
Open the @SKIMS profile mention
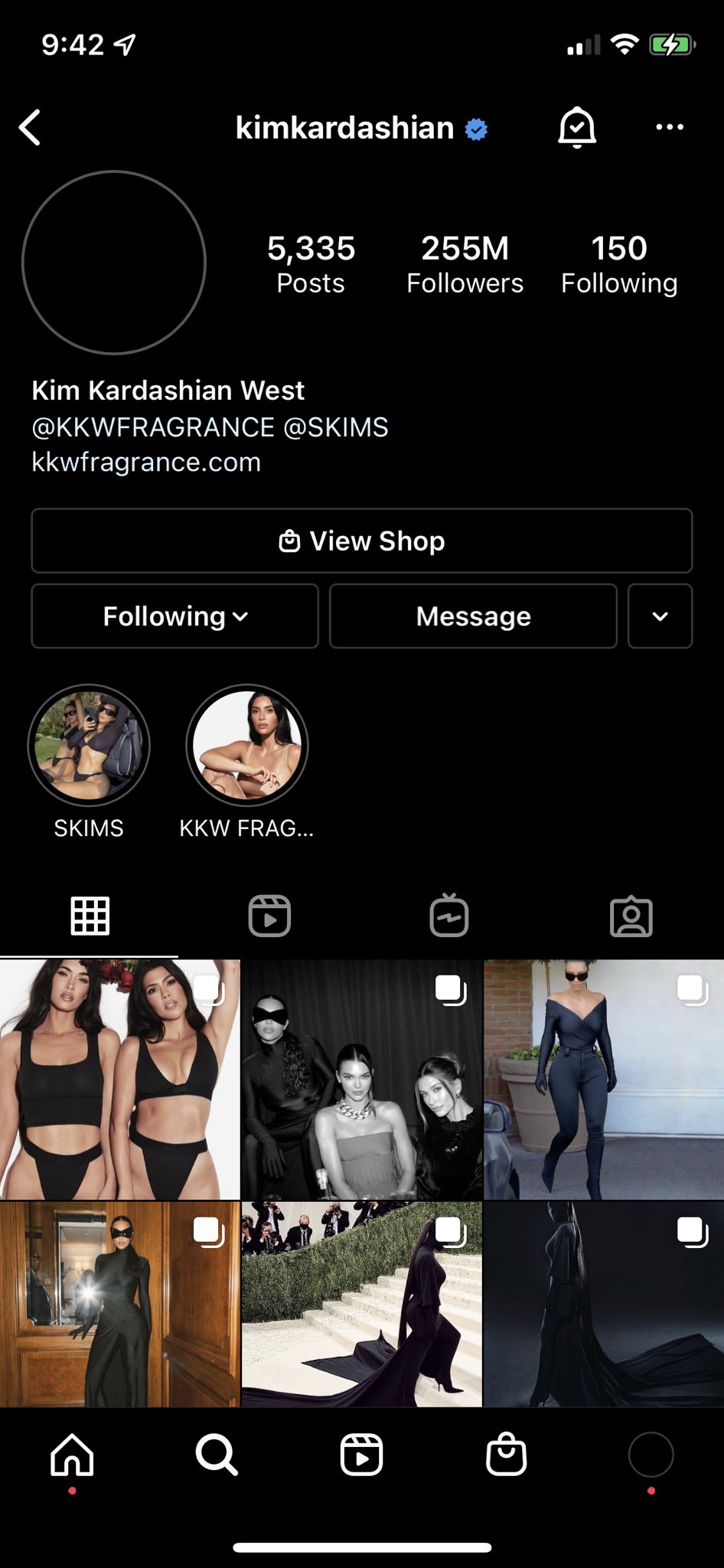[336, 427]
